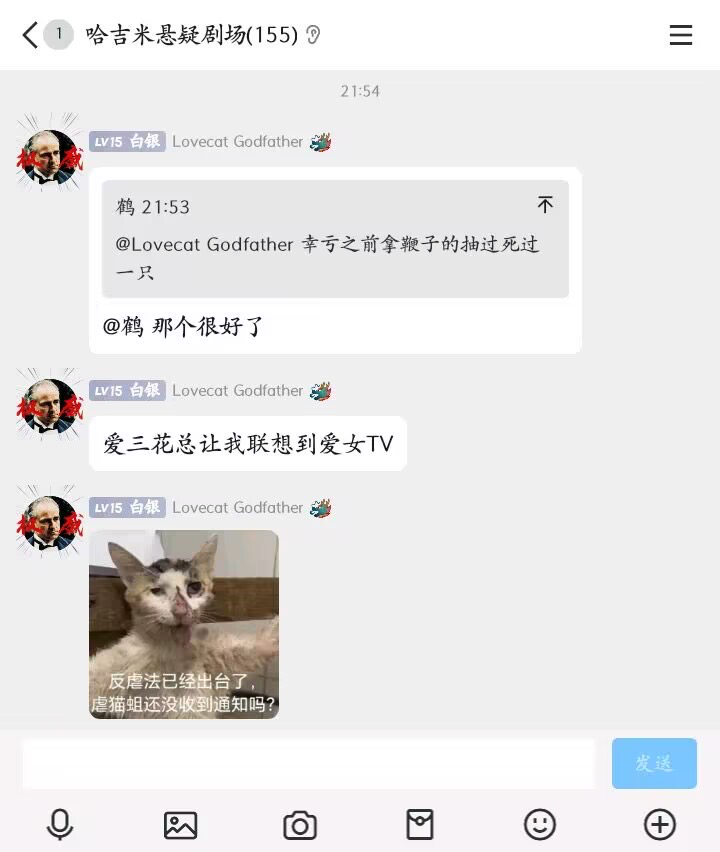Open the red packet icon

[420, 825]
